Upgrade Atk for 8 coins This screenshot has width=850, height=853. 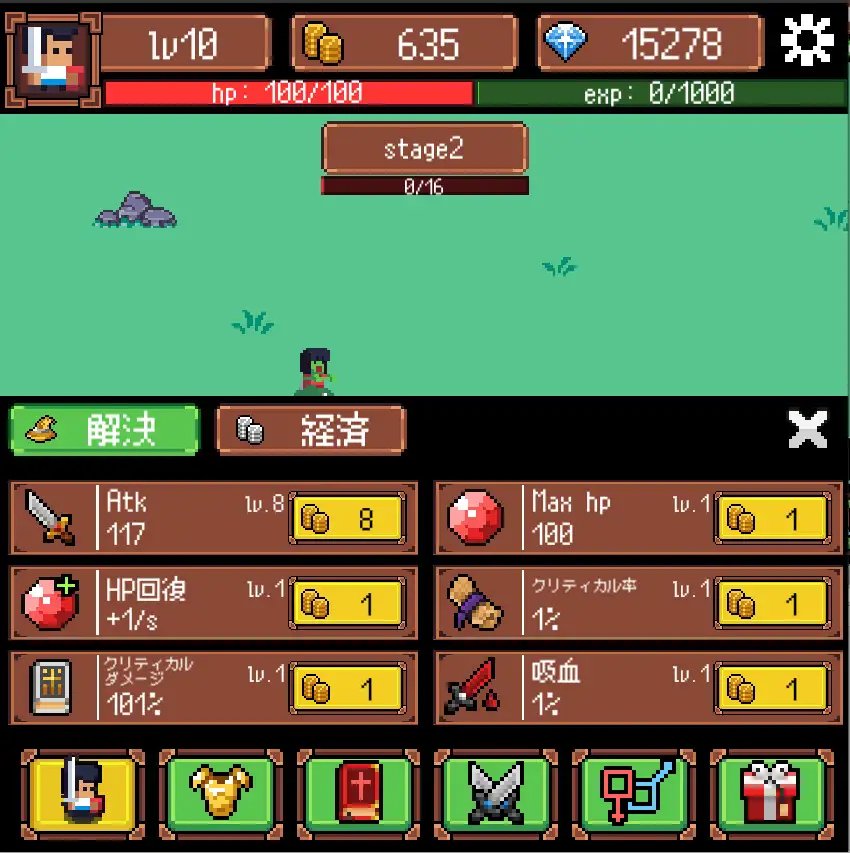pyautogui.click(x=347, y=519)
